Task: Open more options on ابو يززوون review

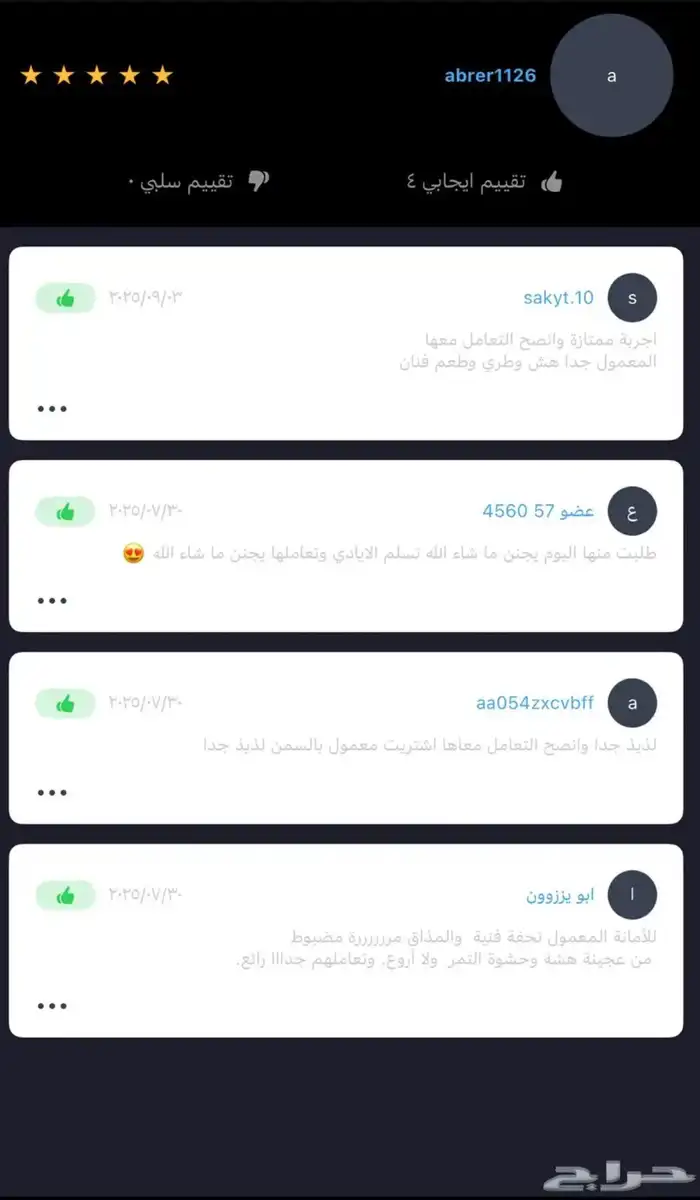Action: [x=52, y=1005]
